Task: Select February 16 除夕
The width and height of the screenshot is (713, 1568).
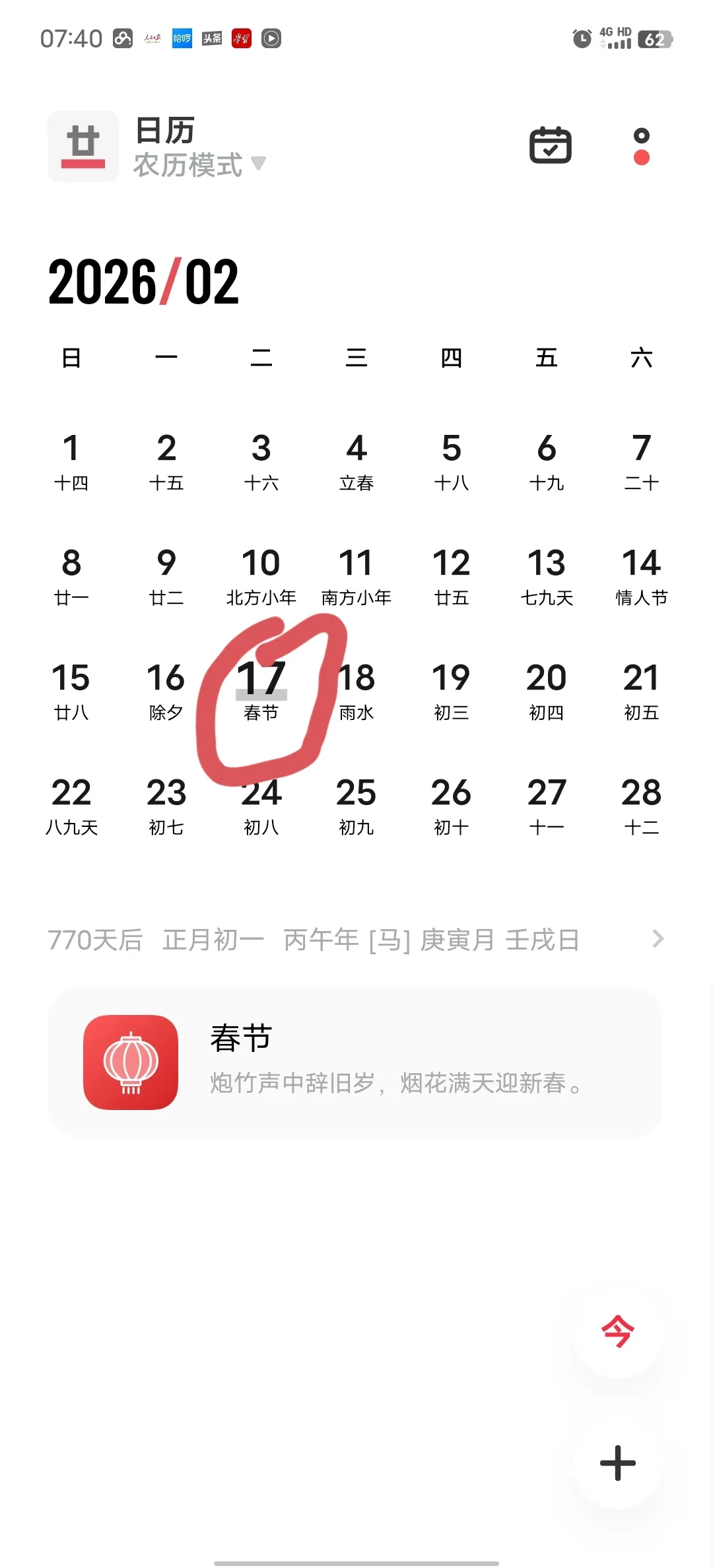Action: (166, 691)
